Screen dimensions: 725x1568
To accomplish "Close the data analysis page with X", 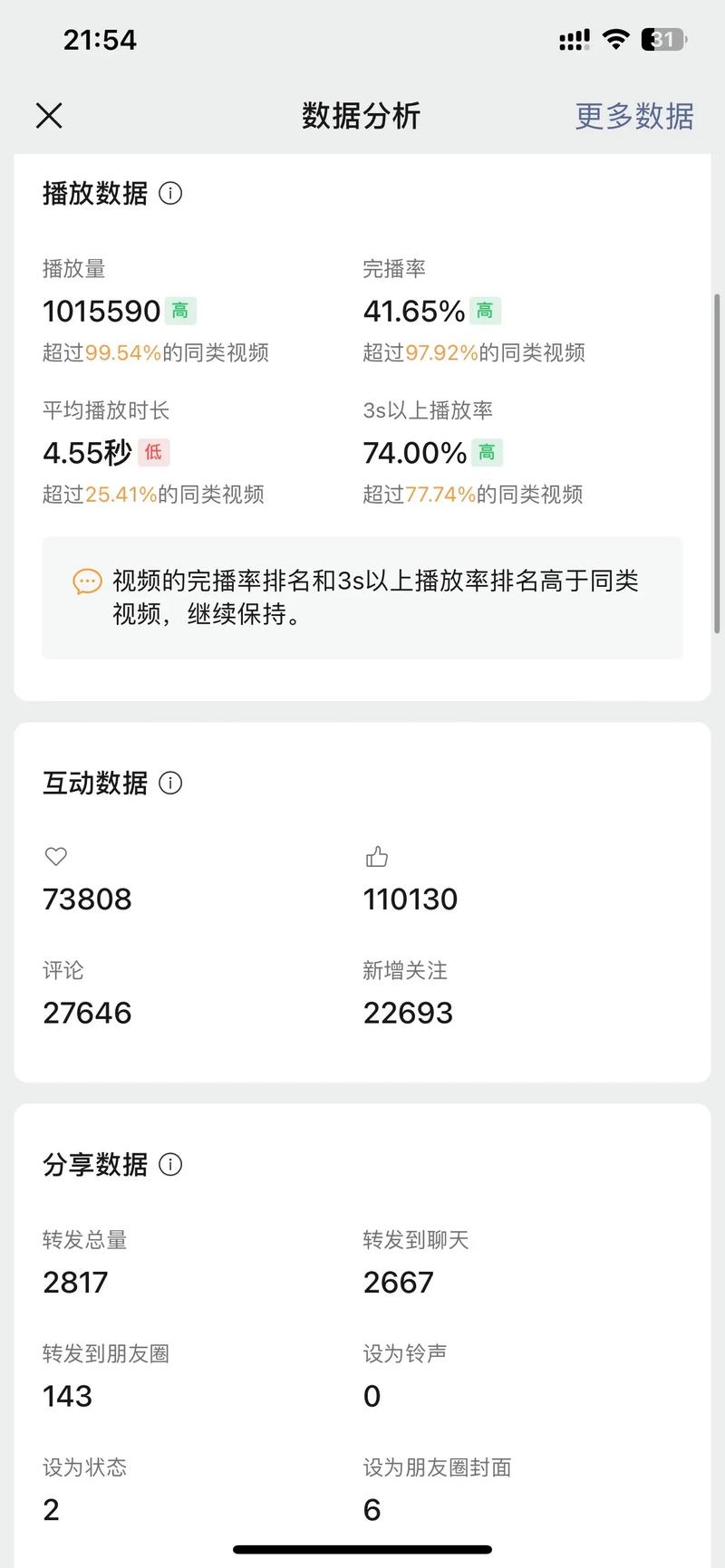I will click(49, 116).
